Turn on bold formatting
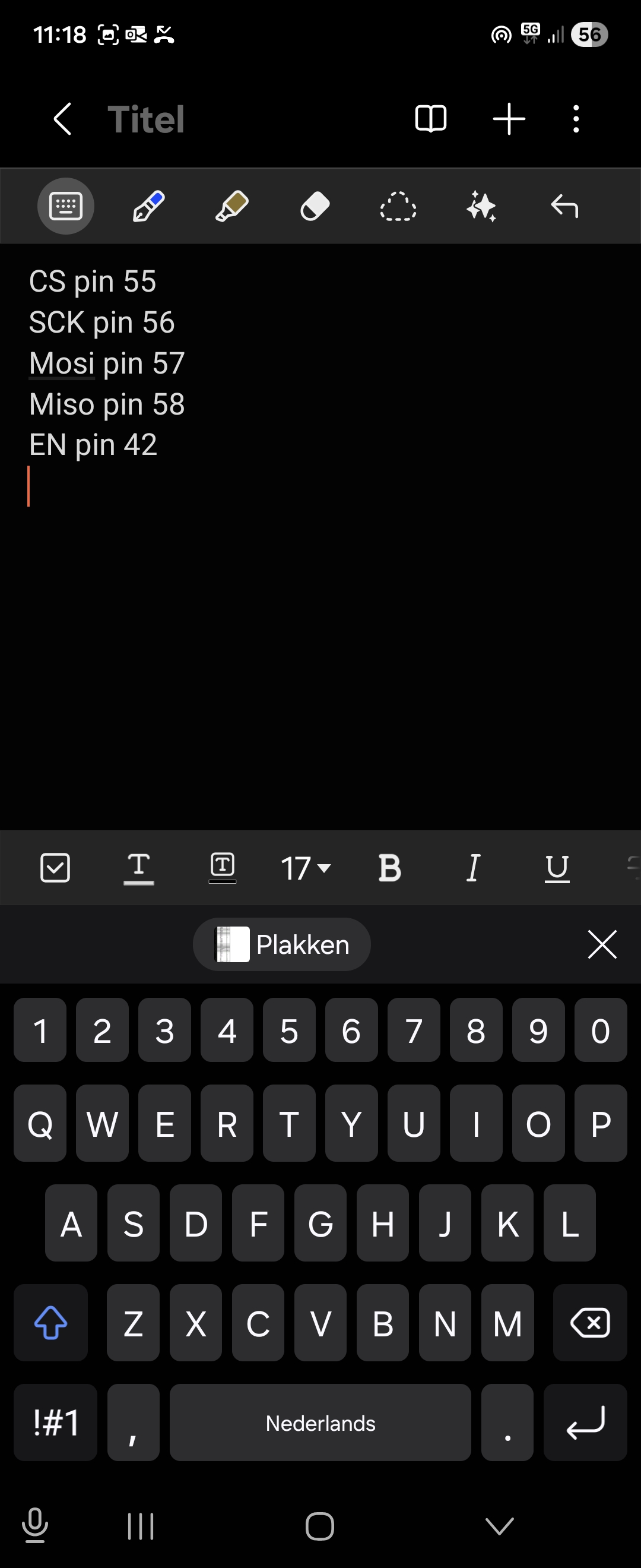Viewport: 641px width, 1568px height. point(389,867)
